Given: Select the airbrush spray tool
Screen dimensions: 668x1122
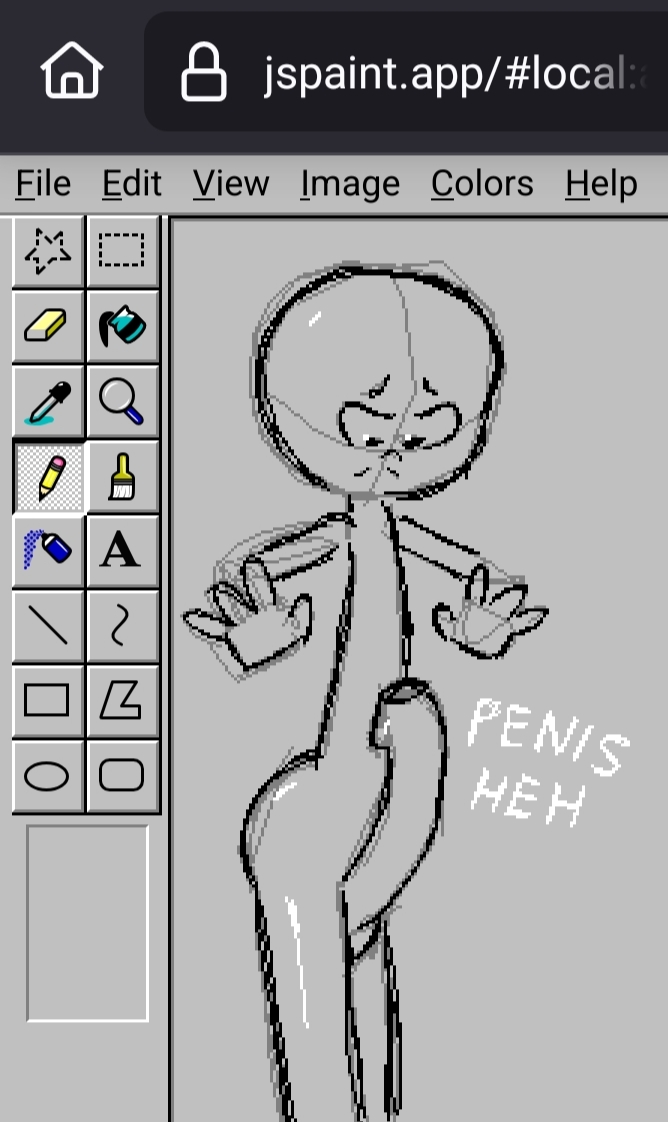Looking at the screenshot, I should 48,551.
